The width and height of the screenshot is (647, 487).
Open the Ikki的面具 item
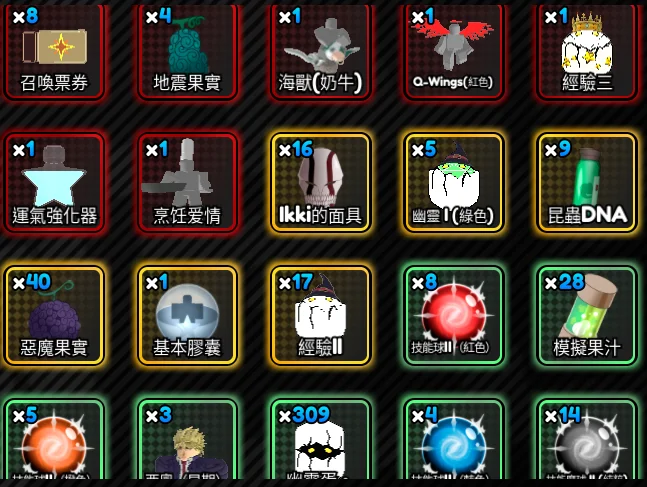click(320, 182)
